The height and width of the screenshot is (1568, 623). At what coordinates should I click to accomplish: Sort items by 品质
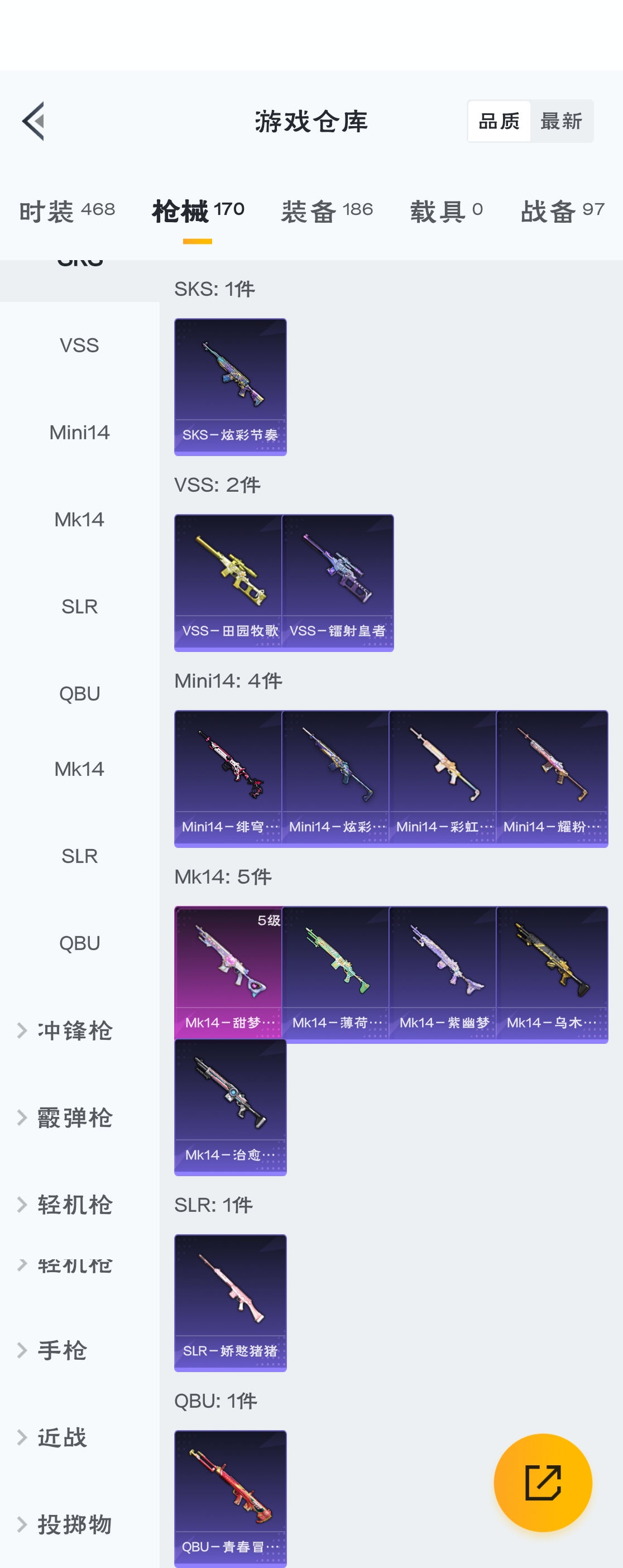(499, 121)
